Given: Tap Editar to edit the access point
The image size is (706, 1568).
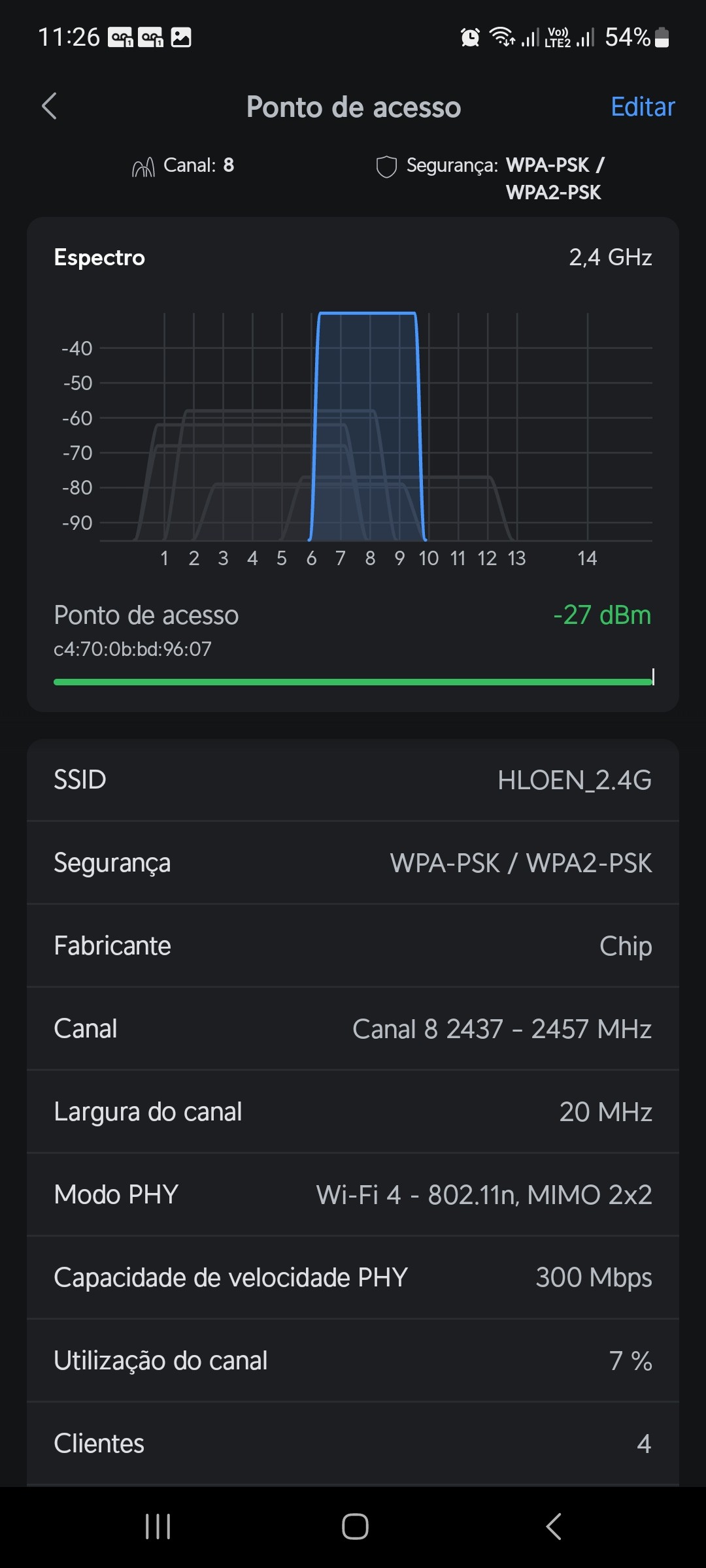Looking at the screenshot, I should 642,106.
